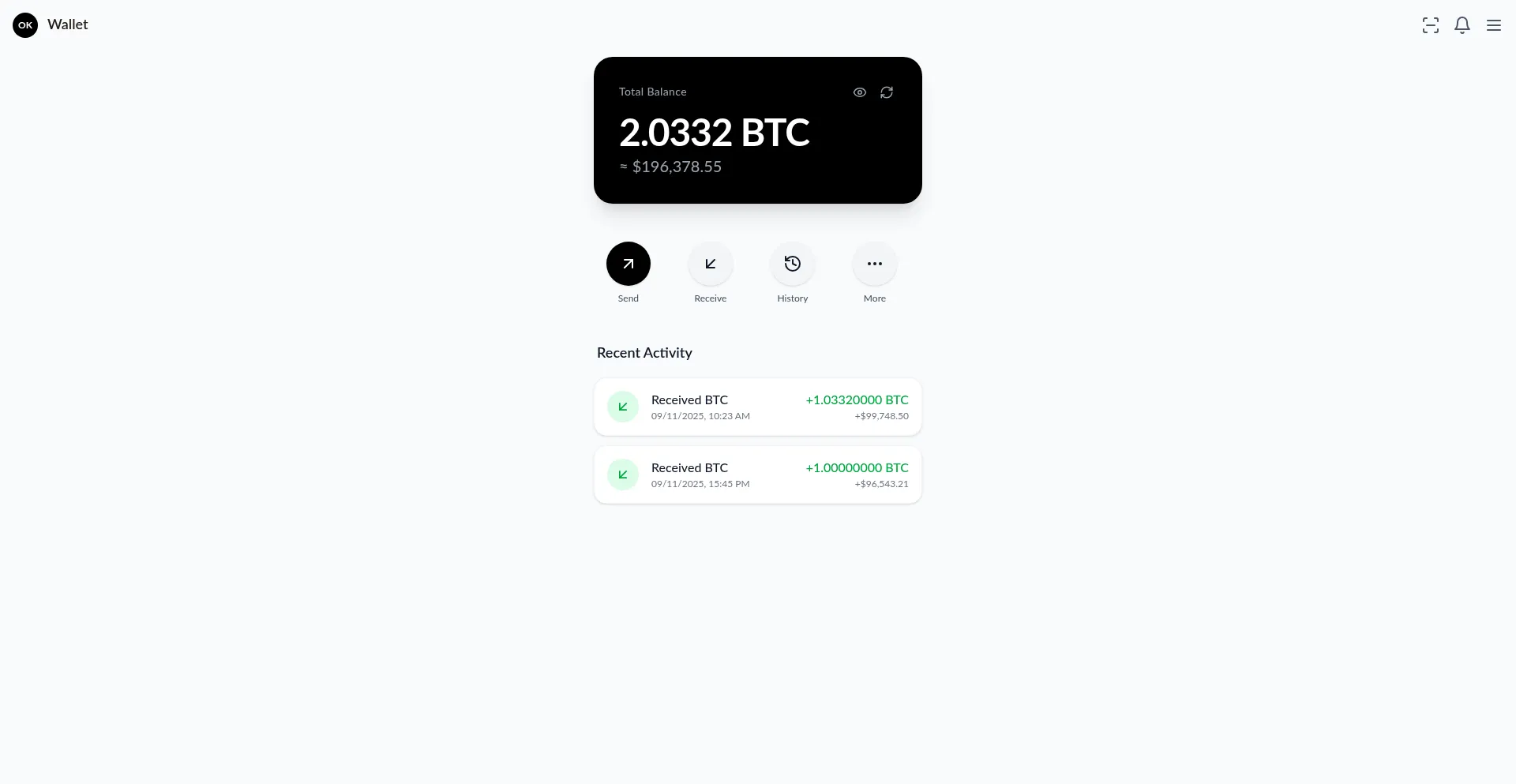Tap the Send button

pyautogui.click(x=628, y=264)
